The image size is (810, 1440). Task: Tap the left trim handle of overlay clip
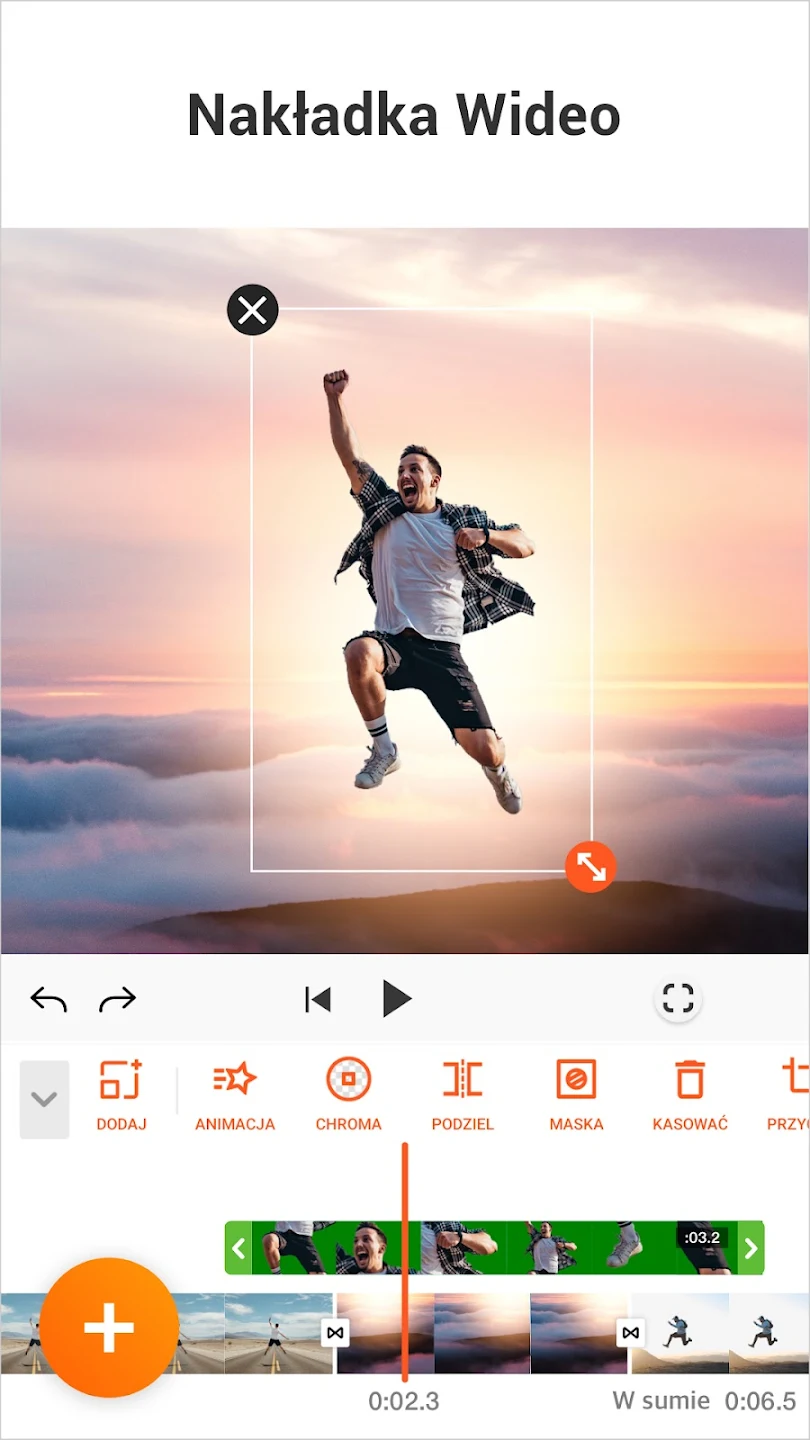238,1248
